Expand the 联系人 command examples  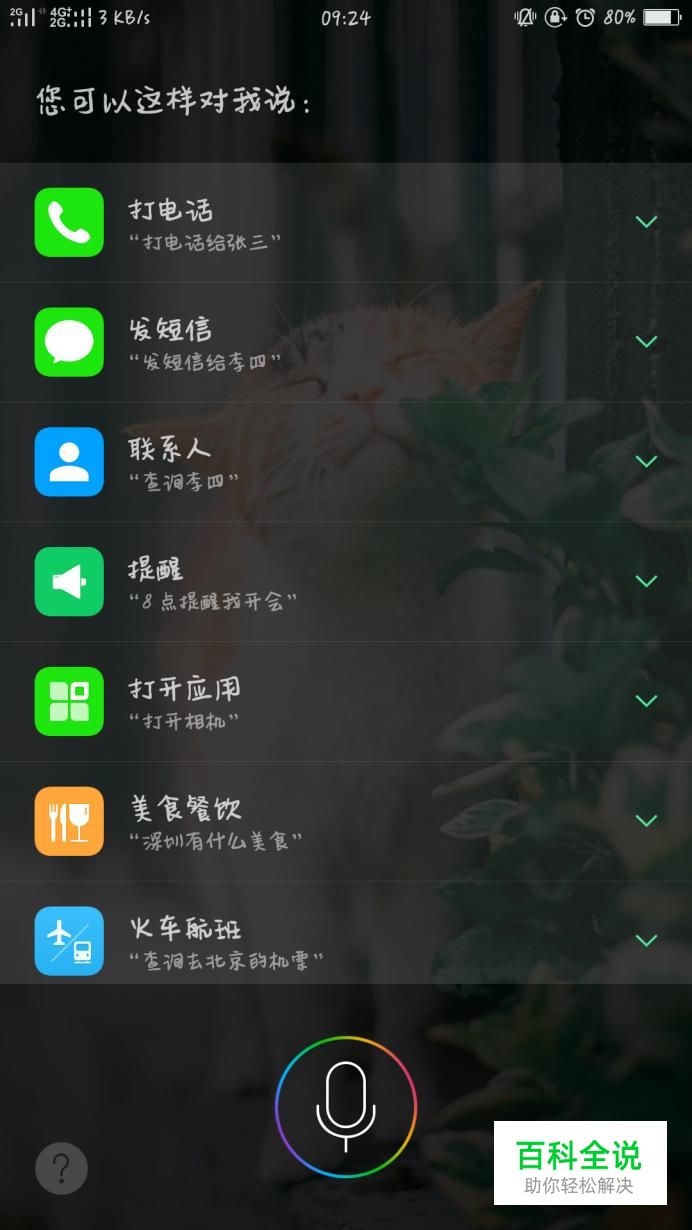point(646,462)
